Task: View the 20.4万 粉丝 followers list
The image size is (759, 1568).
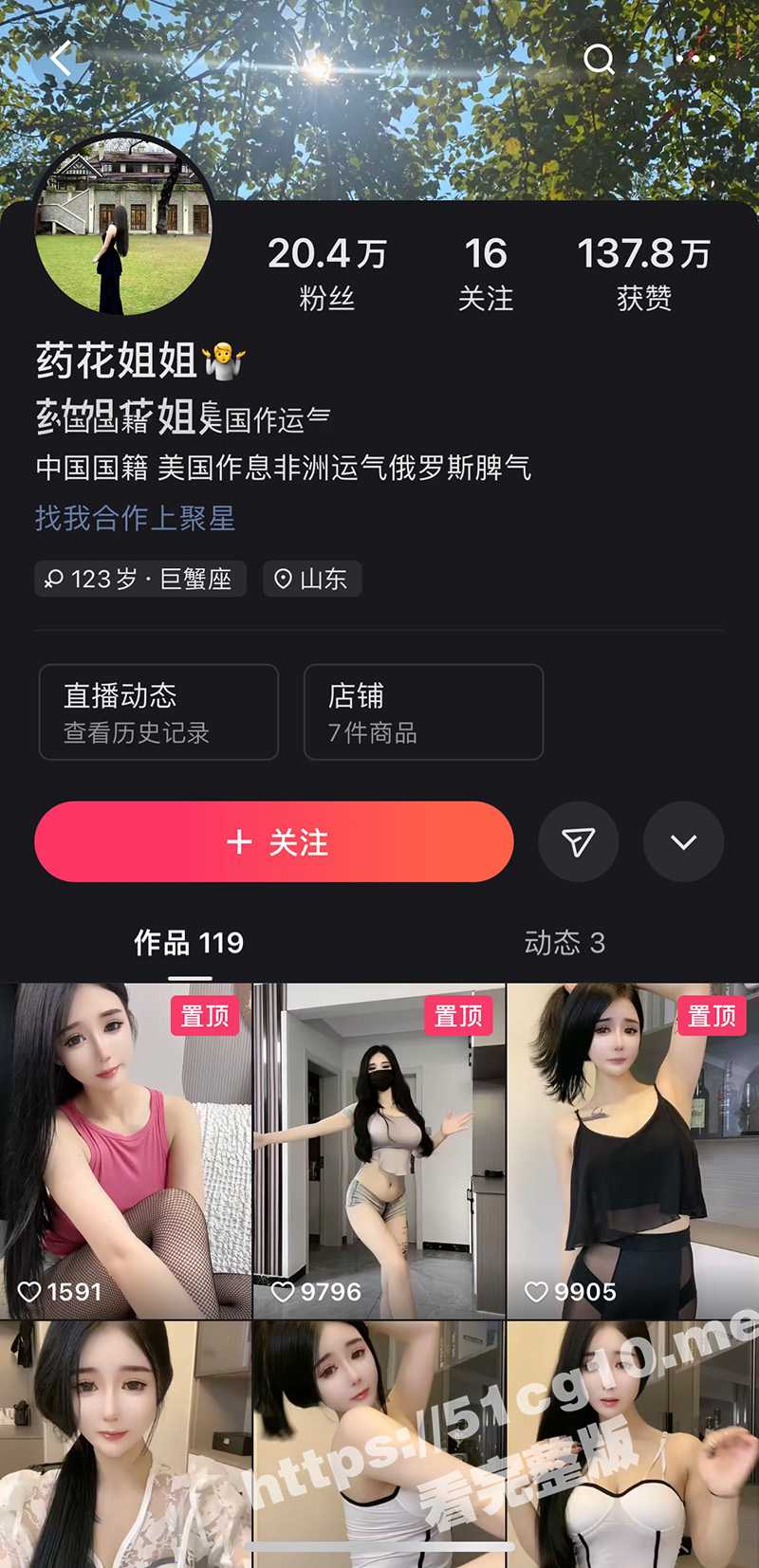Action: (327, 272)
